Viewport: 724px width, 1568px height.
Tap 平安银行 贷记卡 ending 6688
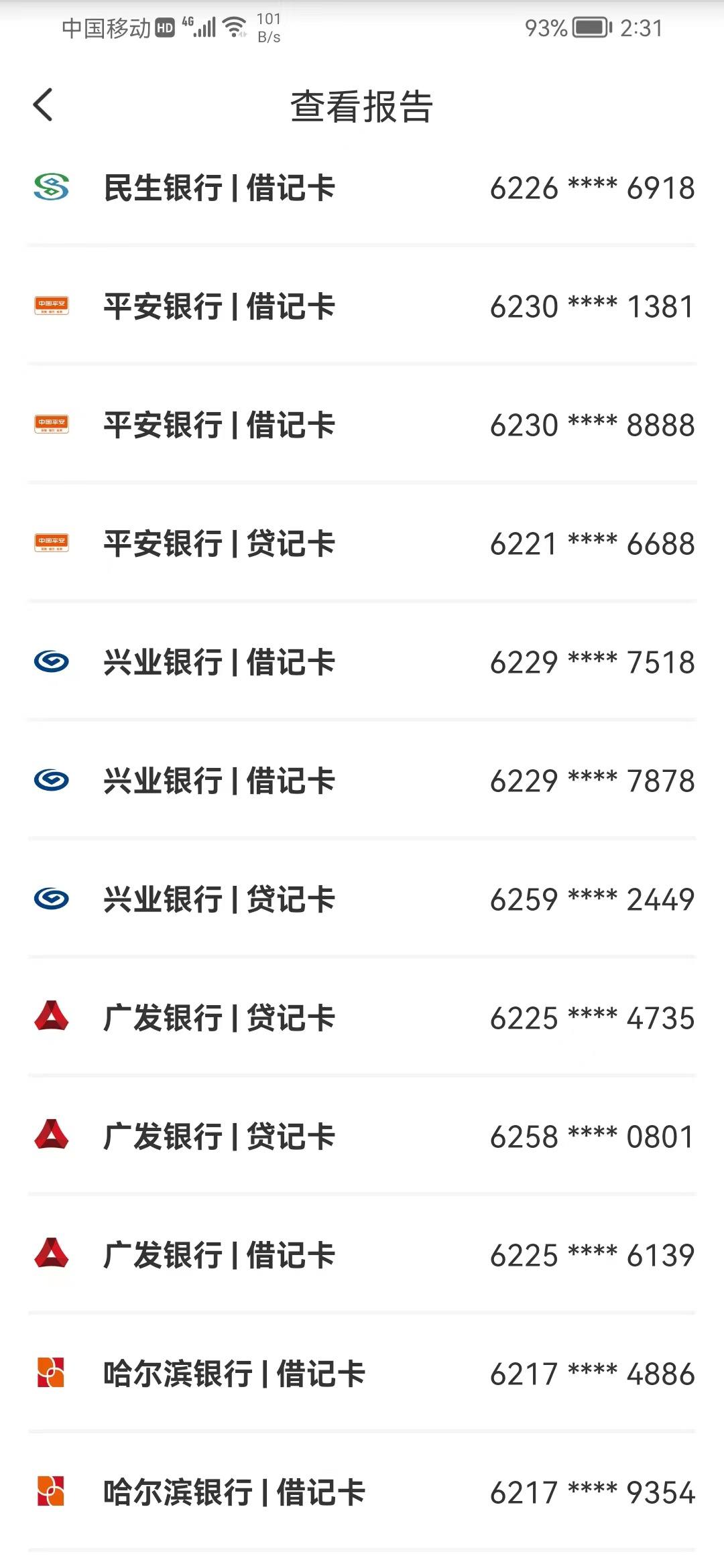pyautogui.click(x=362, y=543)
